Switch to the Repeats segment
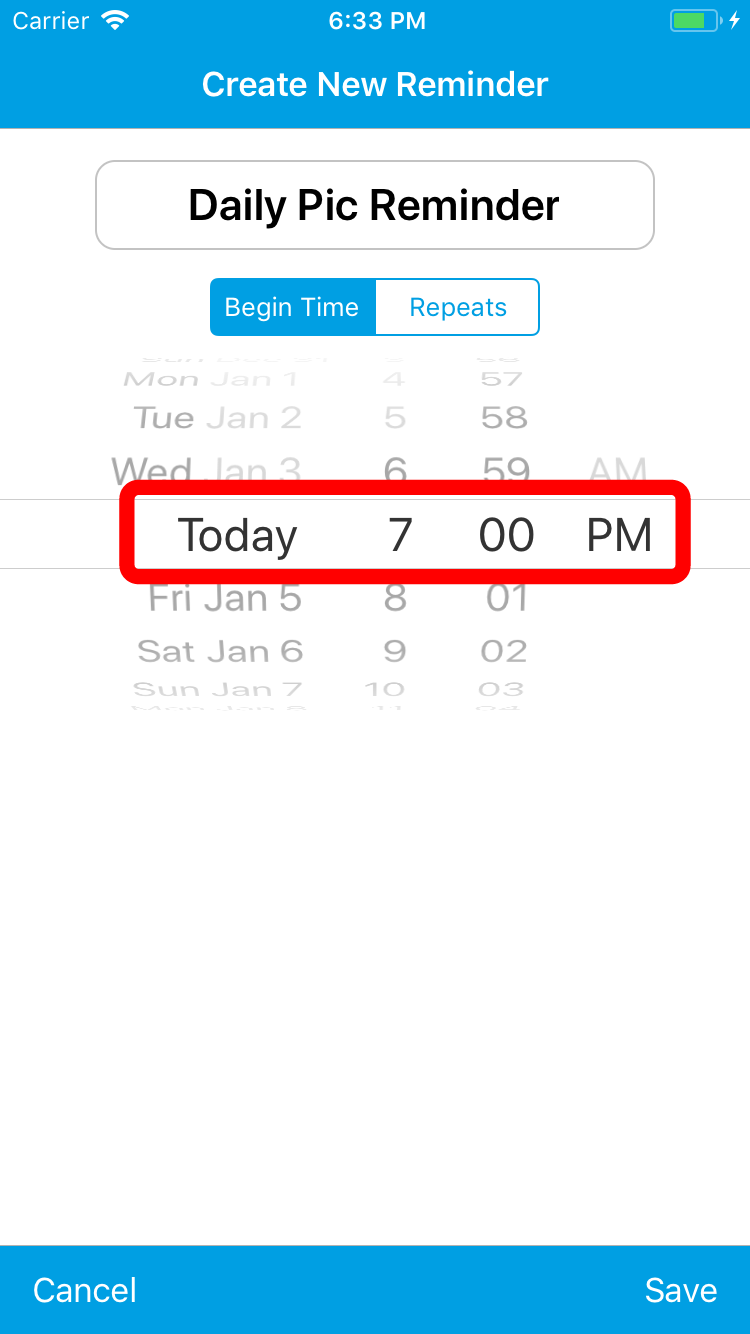The height and width of the screenshot is (1334, 750). coord(458,307)
